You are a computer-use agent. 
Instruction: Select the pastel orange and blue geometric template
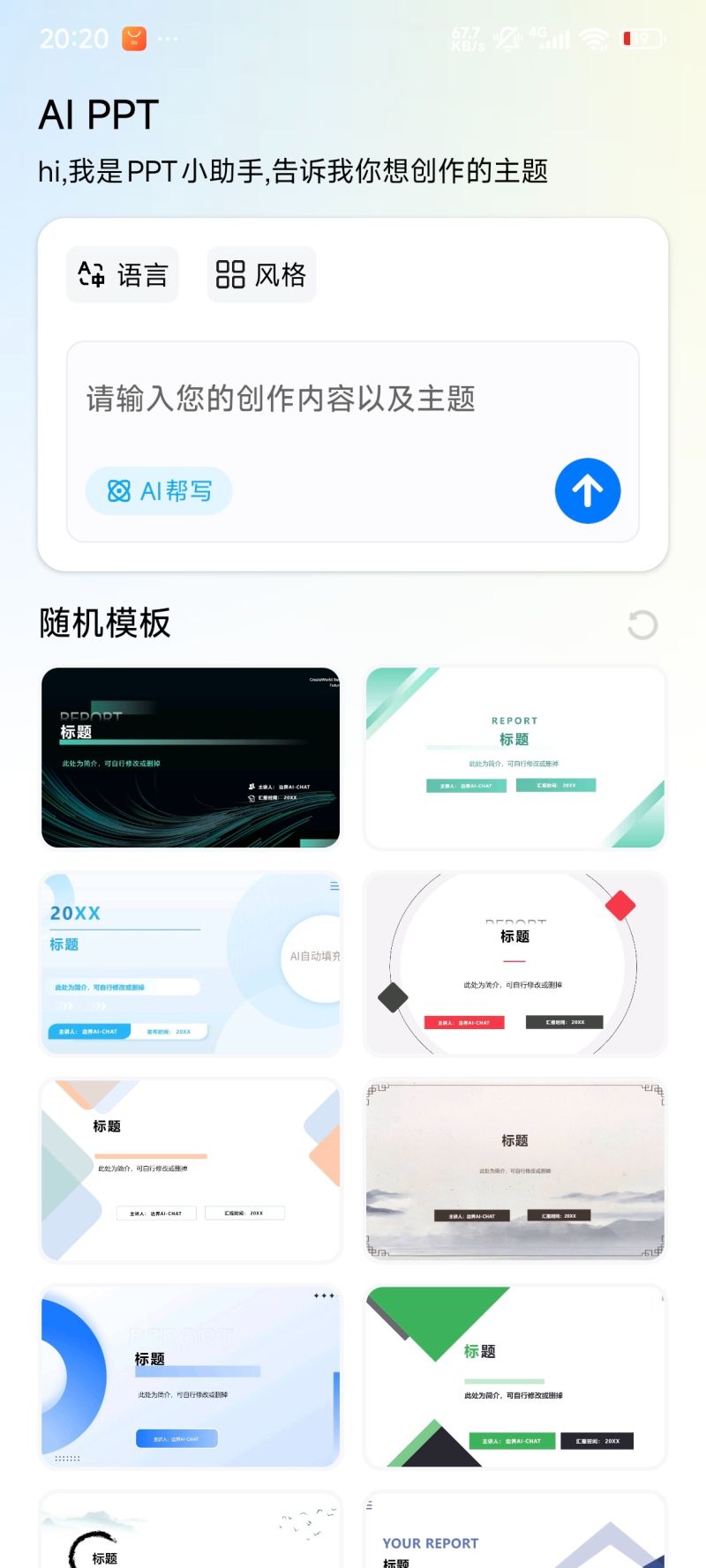(x=191, y=1170)
